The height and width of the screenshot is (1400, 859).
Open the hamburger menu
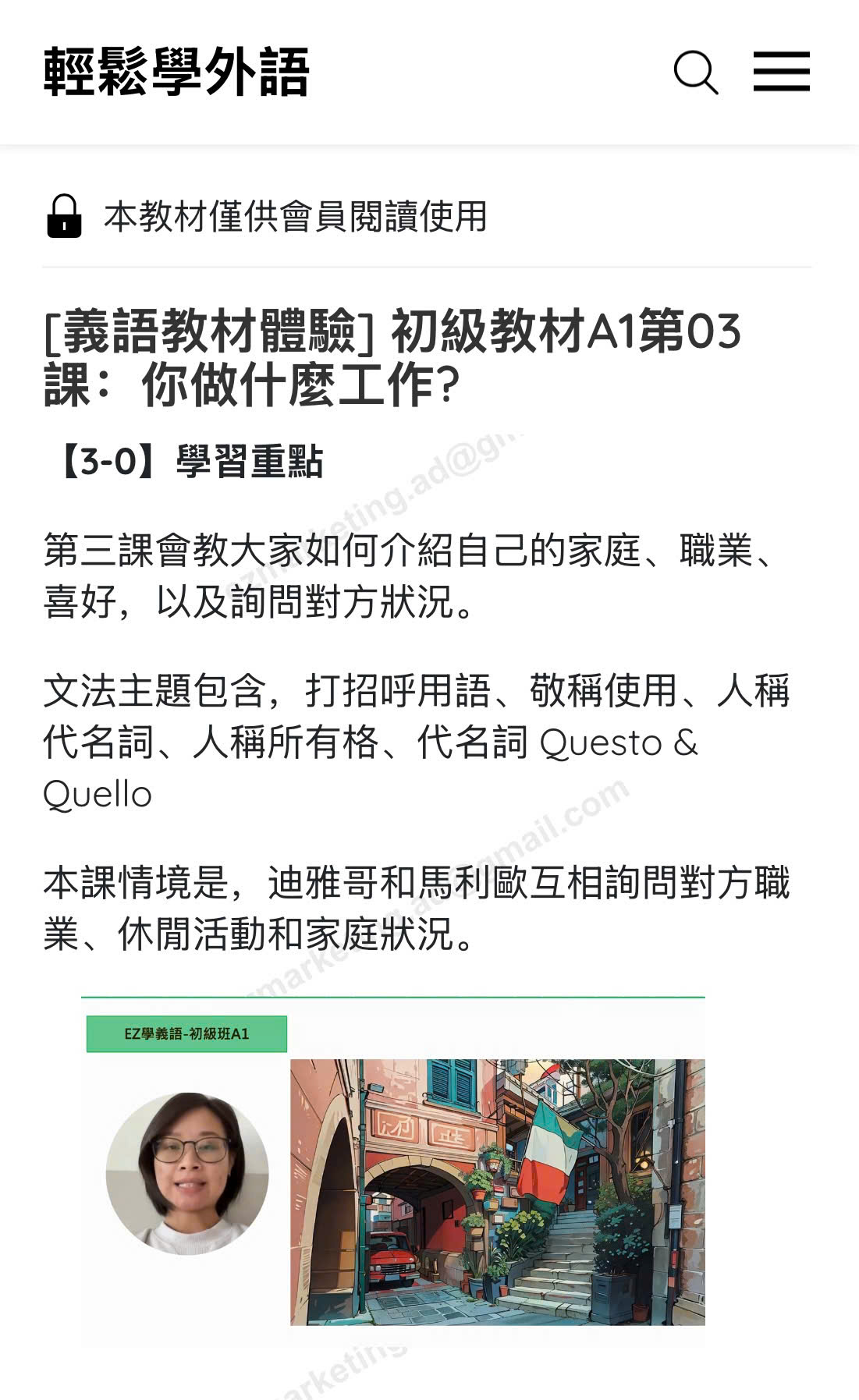coord(781,72)
